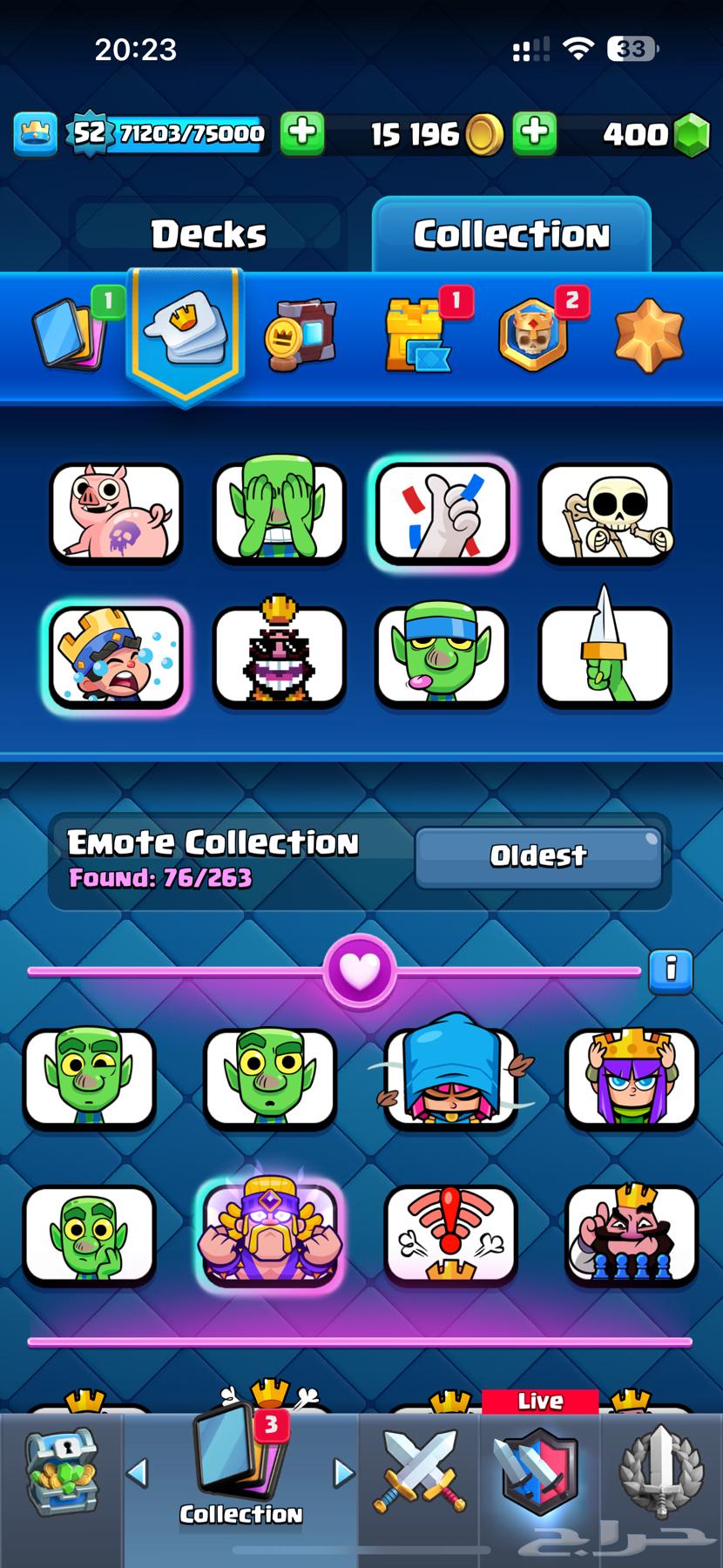Choose the winking goblin emote
The image size is (723, 1568).
pos(89,1077)
